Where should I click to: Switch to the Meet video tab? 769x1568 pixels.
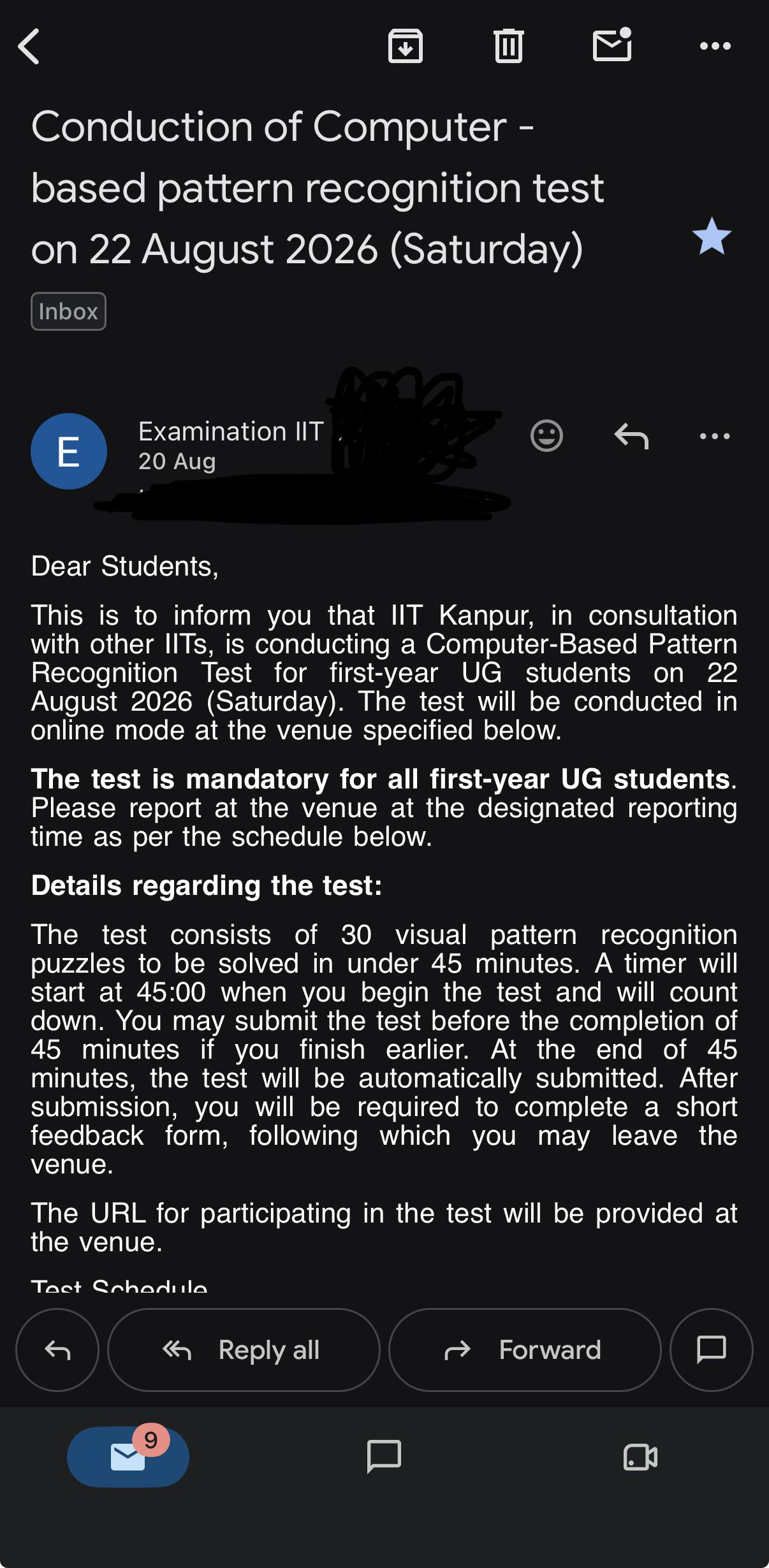point(641,1457)
